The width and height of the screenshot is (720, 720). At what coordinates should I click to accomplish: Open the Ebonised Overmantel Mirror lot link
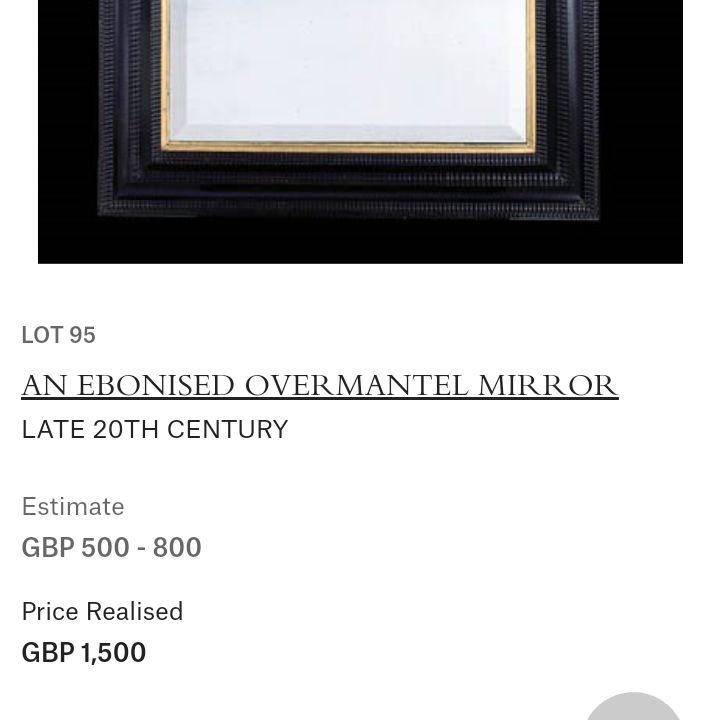[320, 385]
